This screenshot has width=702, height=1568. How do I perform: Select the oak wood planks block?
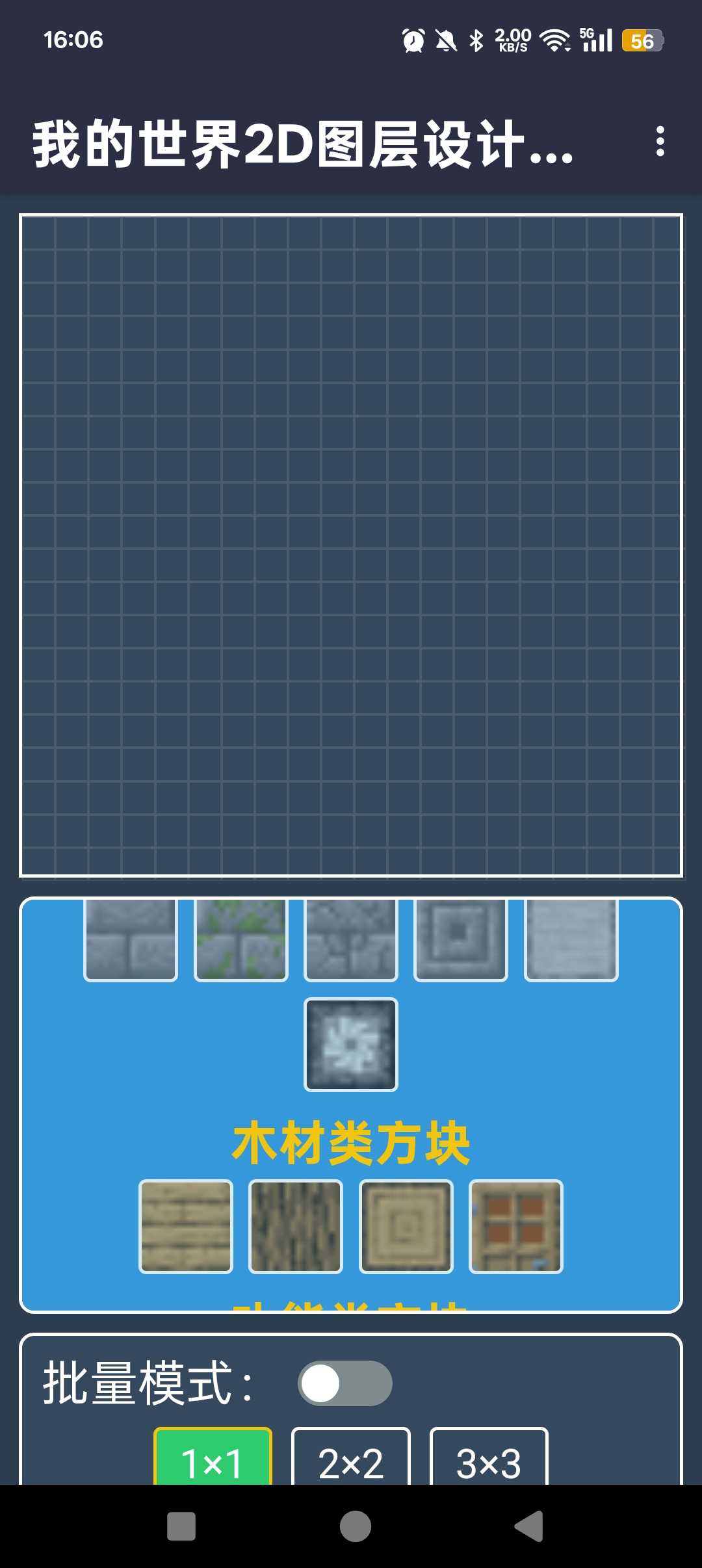pos(186,1226)
